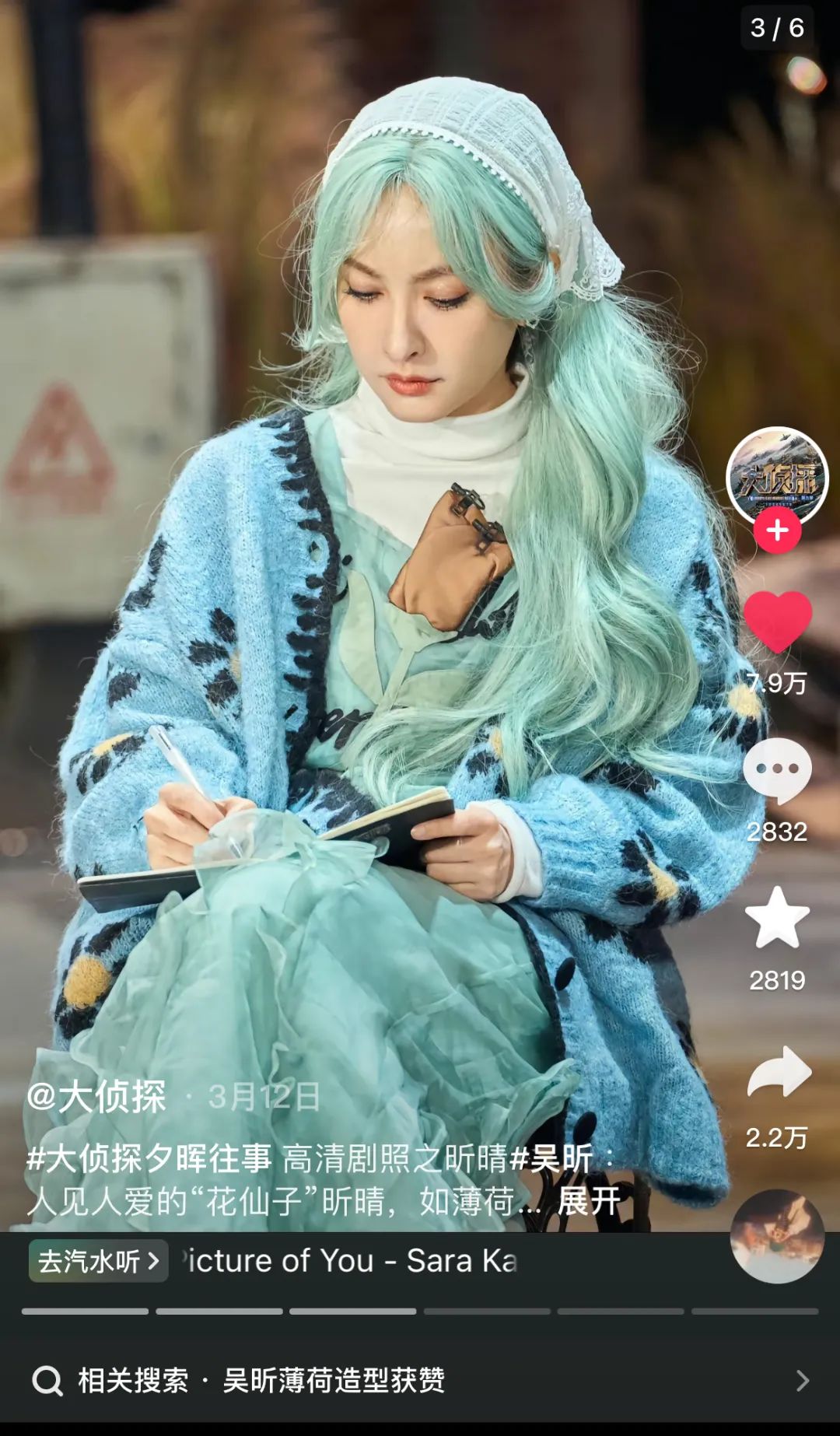Tap the red heart like icon
The width and height of the screenshot is (840, 1436).
coord(777,622)
